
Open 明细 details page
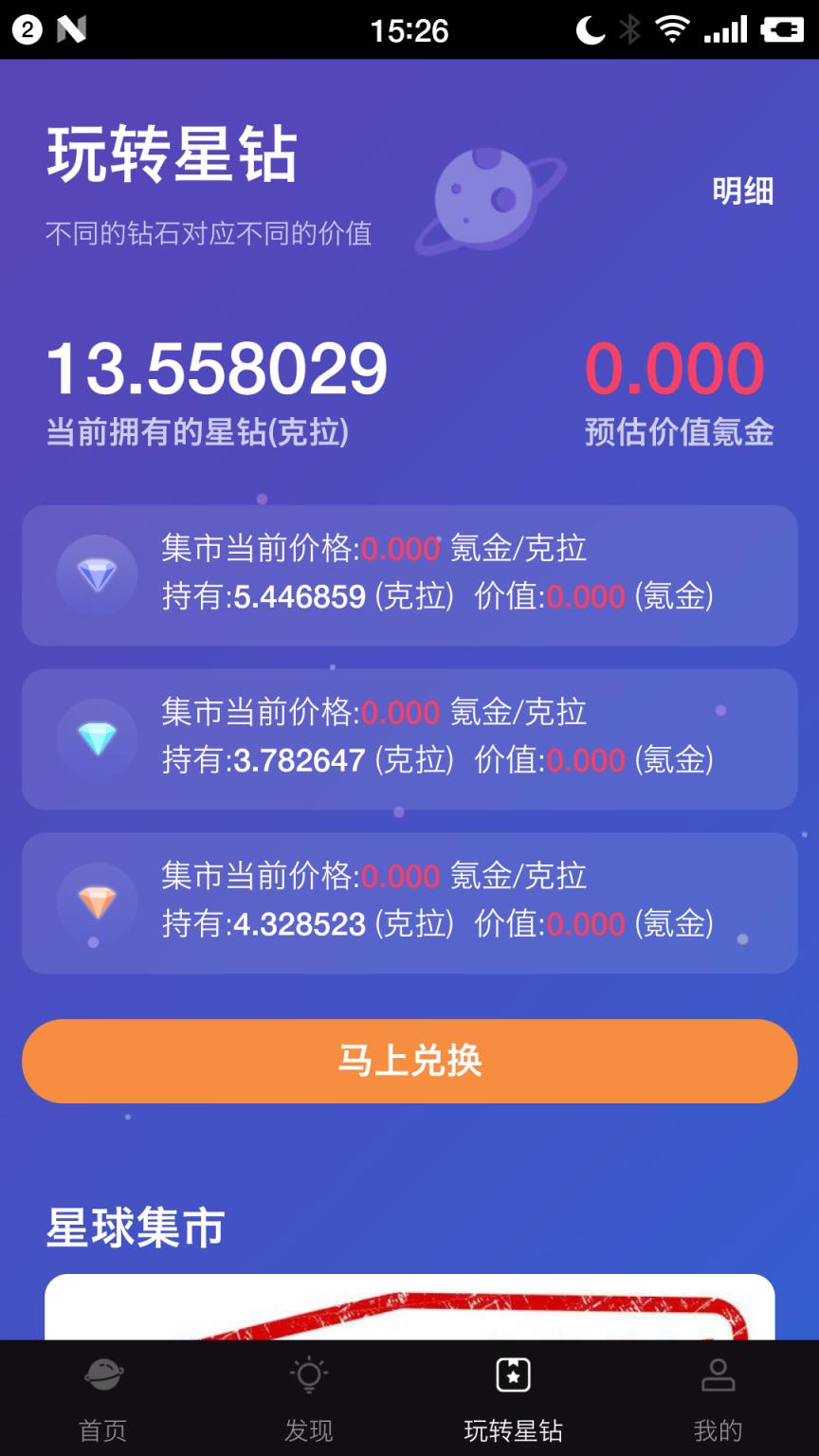pos(743,191)
